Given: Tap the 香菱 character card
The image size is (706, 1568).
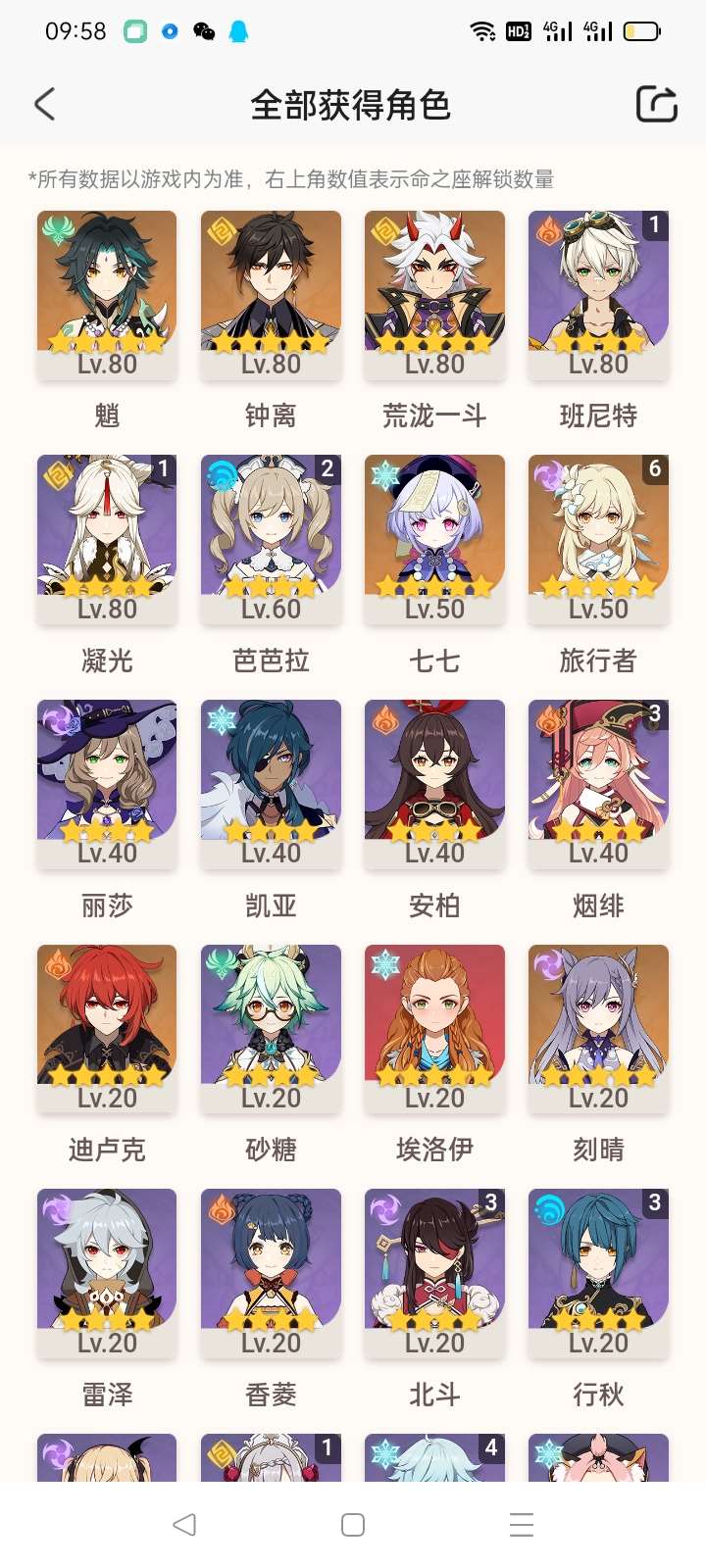Looking at the screenshot, I should [271, 1274].
